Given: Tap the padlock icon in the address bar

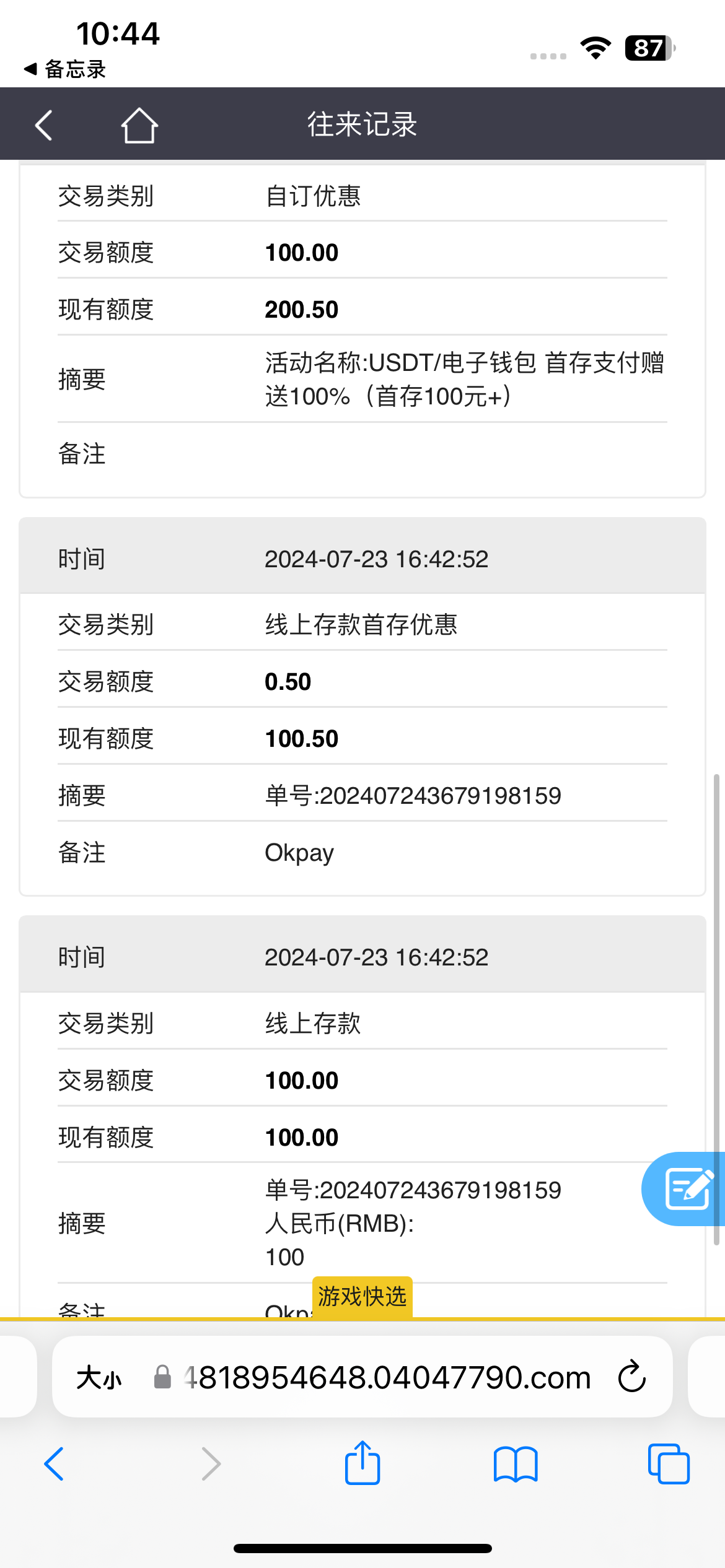Looking at the screenshot, I should 162,1377.
